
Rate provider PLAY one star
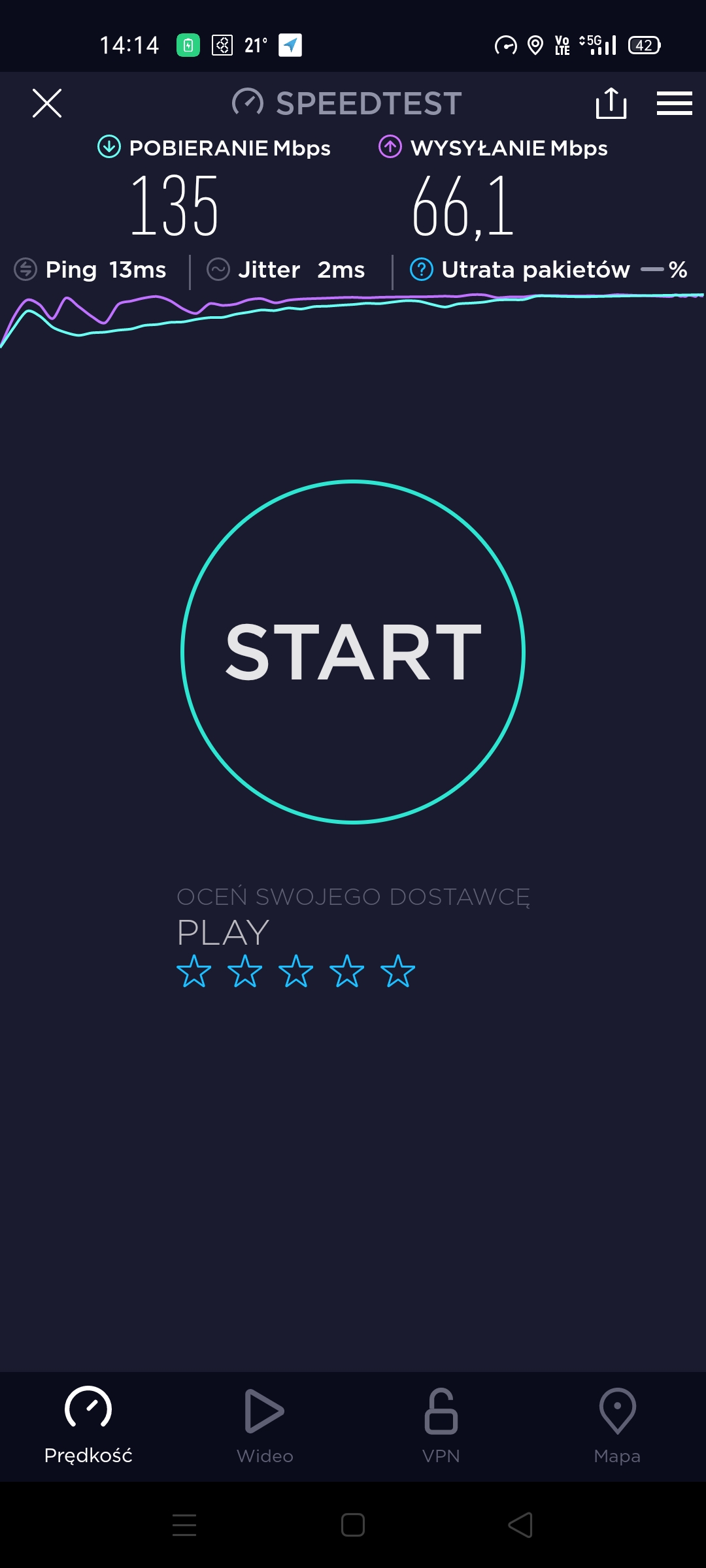point(194,971)
